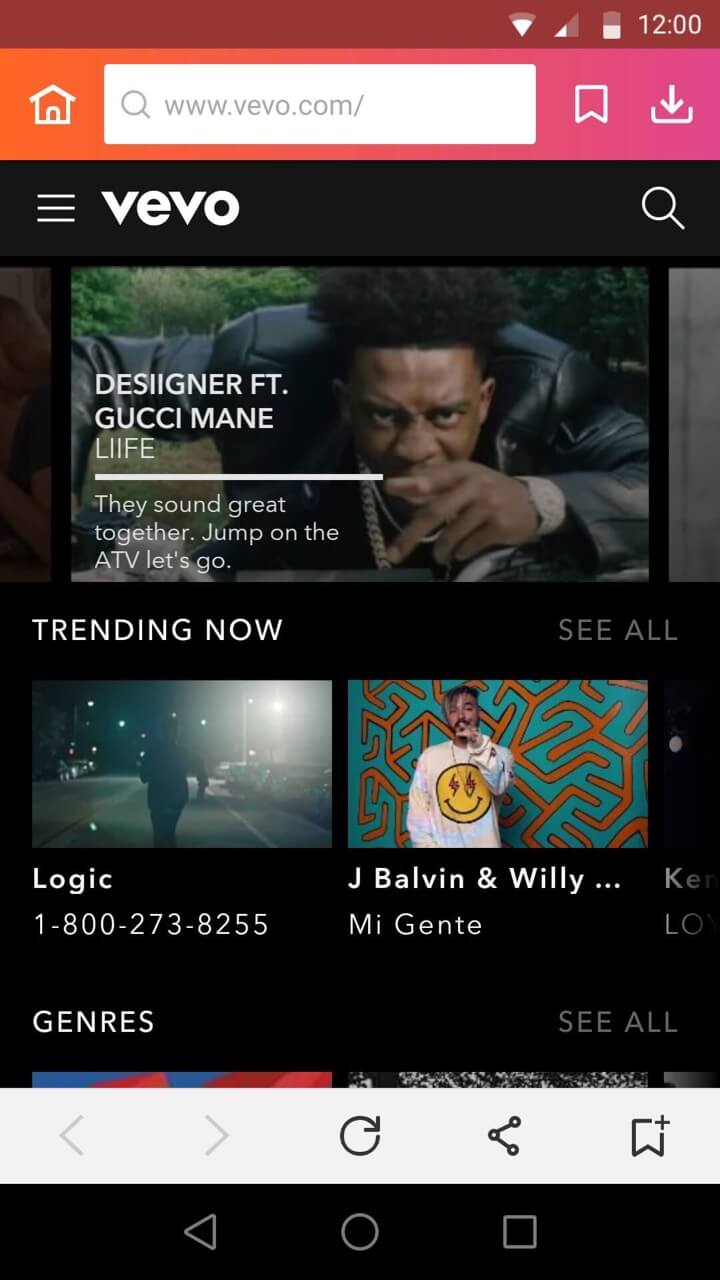Open the Desiigner ft. Gucci Mane banner

point(360,424)
